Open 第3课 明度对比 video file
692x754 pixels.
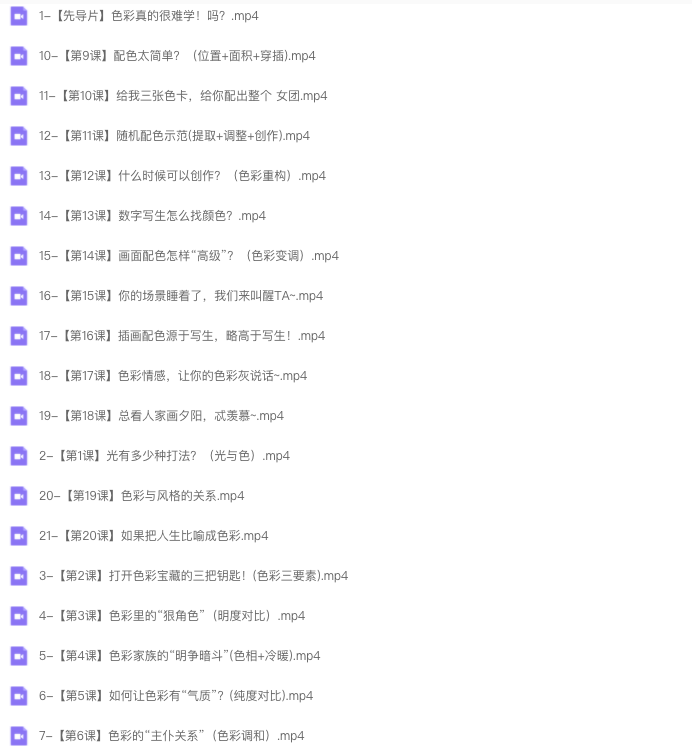172,616
